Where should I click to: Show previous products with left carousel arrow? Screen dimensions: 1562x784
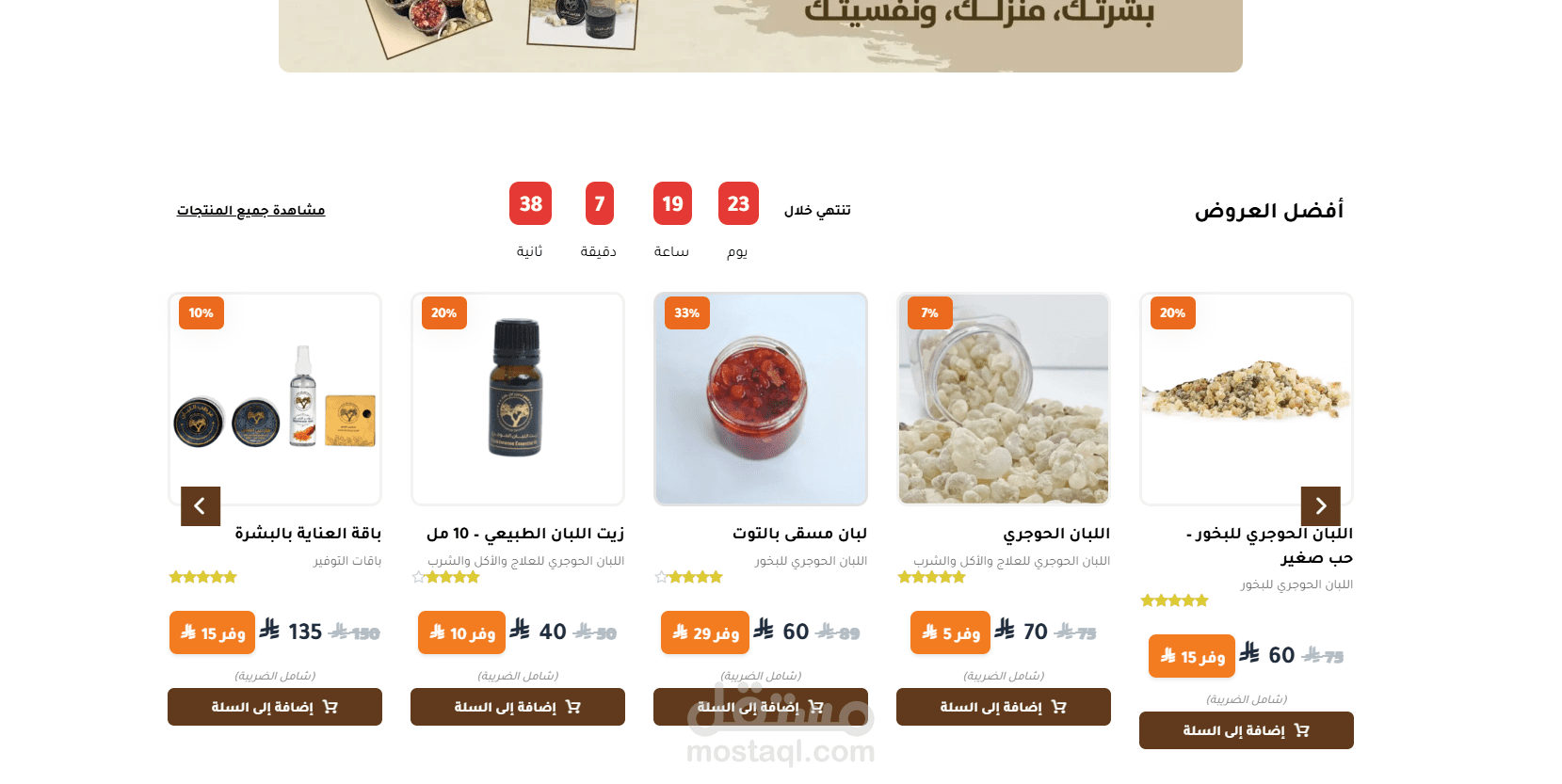click(201, 506)
